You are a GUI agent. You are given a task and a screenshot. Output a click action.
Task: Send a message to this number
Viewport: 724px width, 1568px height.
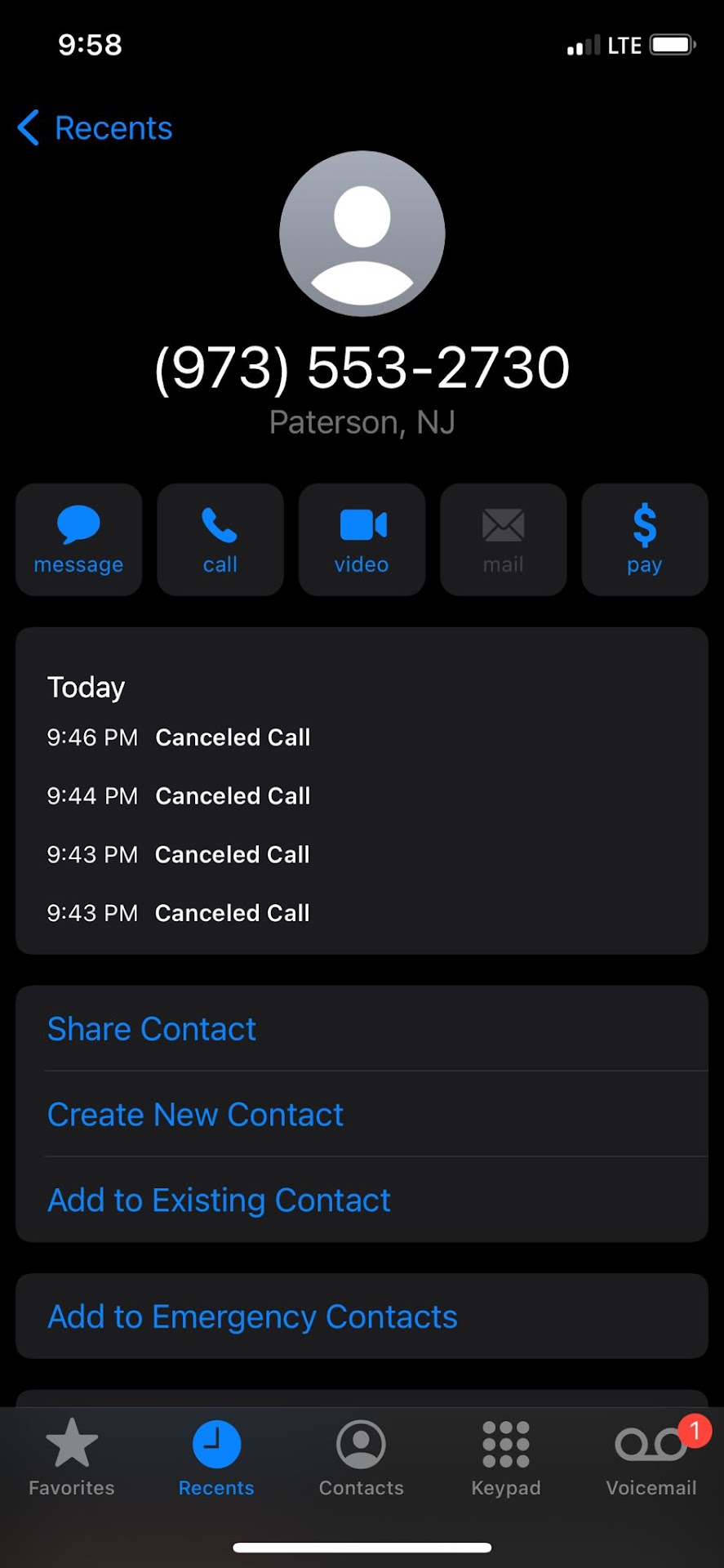78,539
